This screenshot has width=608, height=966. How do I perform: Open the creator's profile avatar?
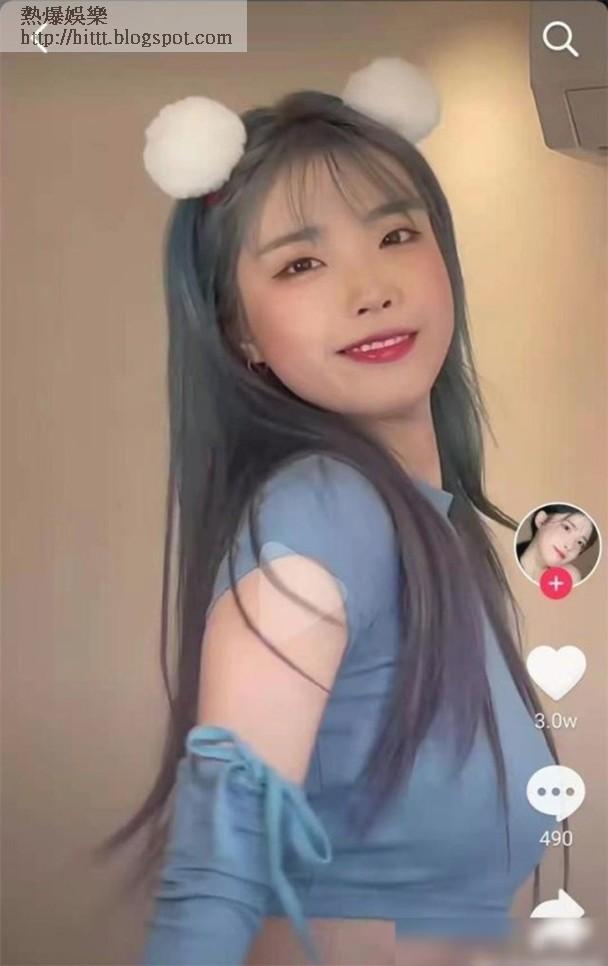coord(557,541)
